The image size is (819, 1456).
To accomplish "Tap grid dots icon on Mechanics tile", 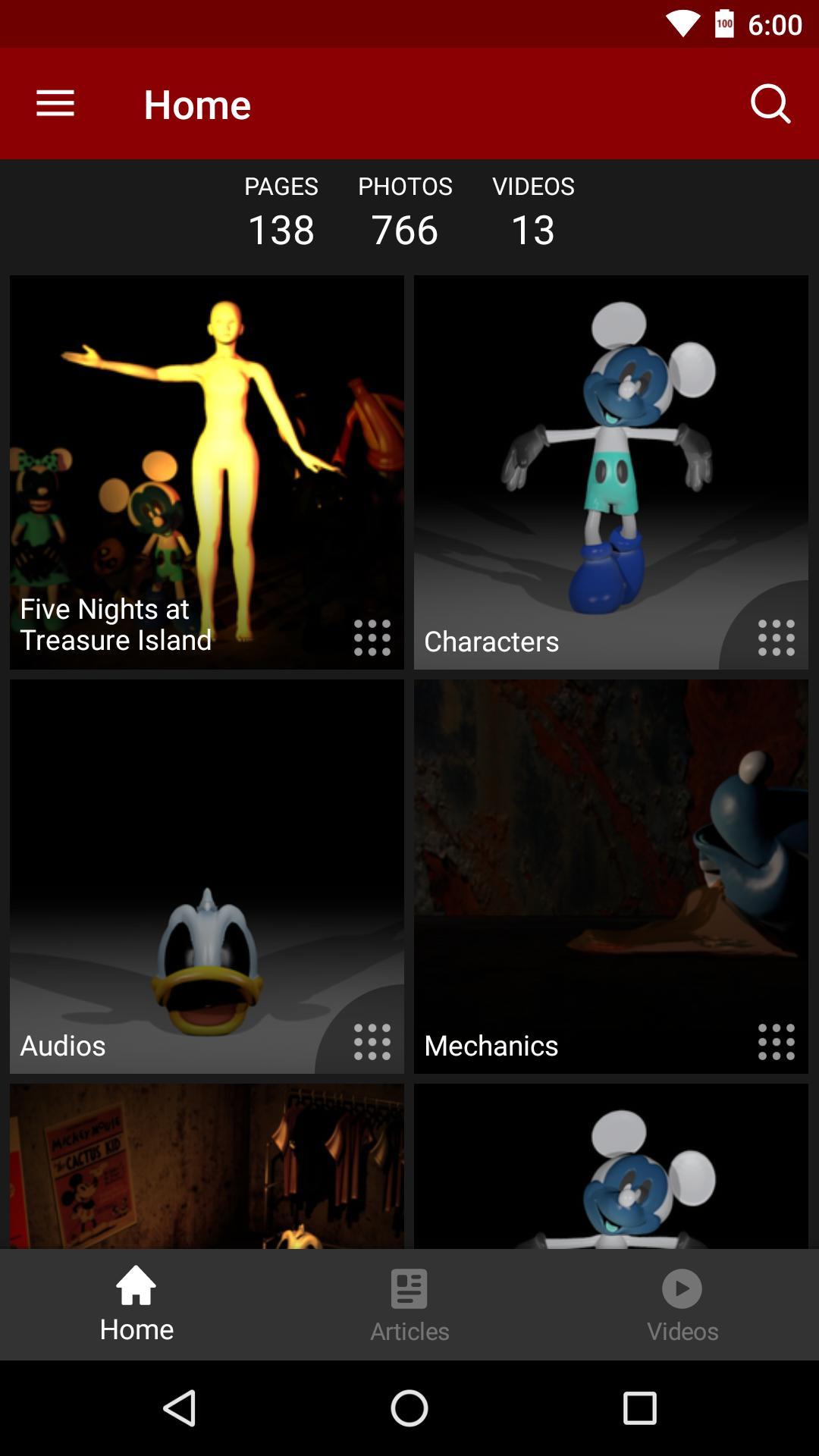I will (776, 1042).
